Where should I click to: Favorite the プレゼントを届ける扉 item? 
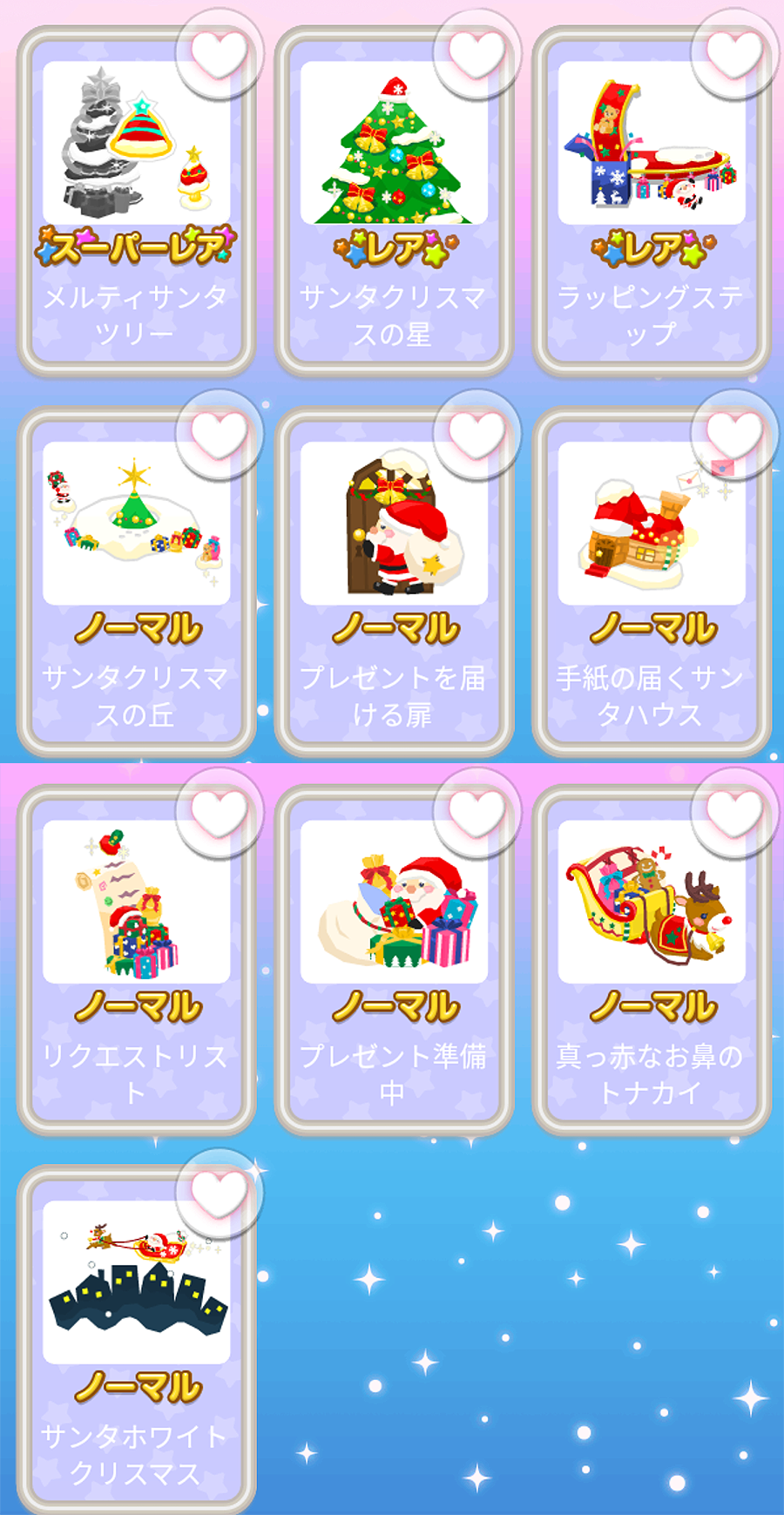pos(476,434)
